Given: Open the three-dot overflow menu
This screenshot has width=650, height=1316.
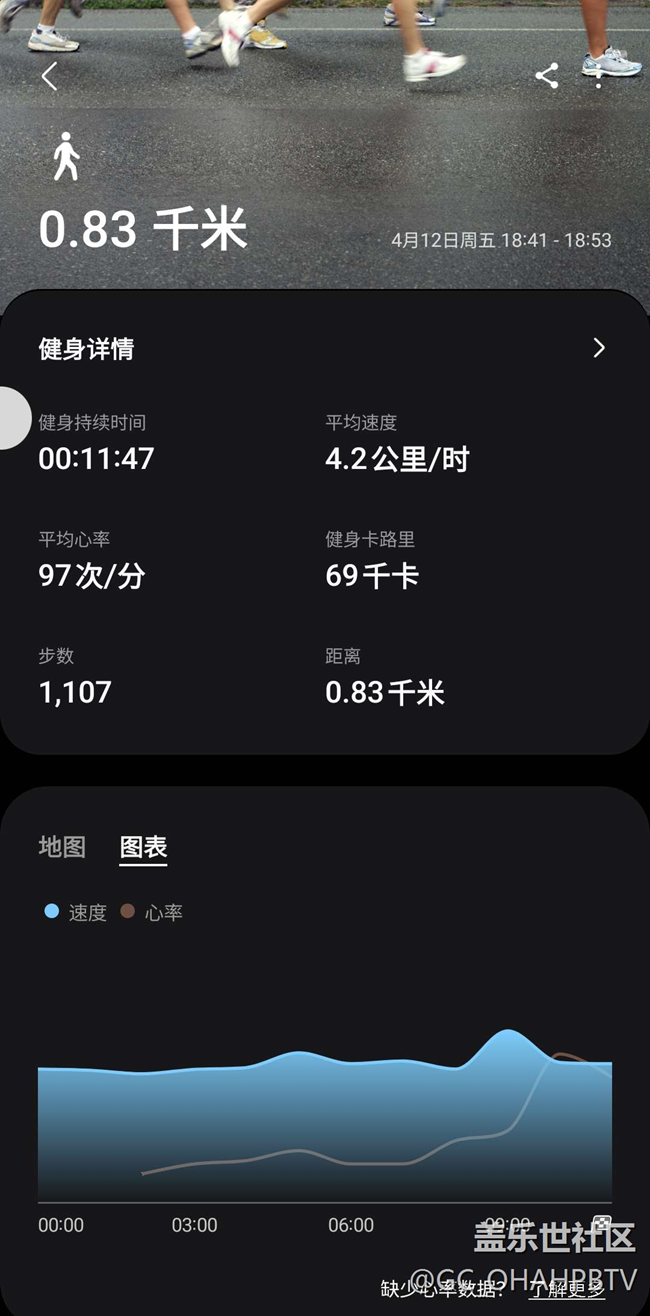Looking at the screenshot, I should 599,76.
